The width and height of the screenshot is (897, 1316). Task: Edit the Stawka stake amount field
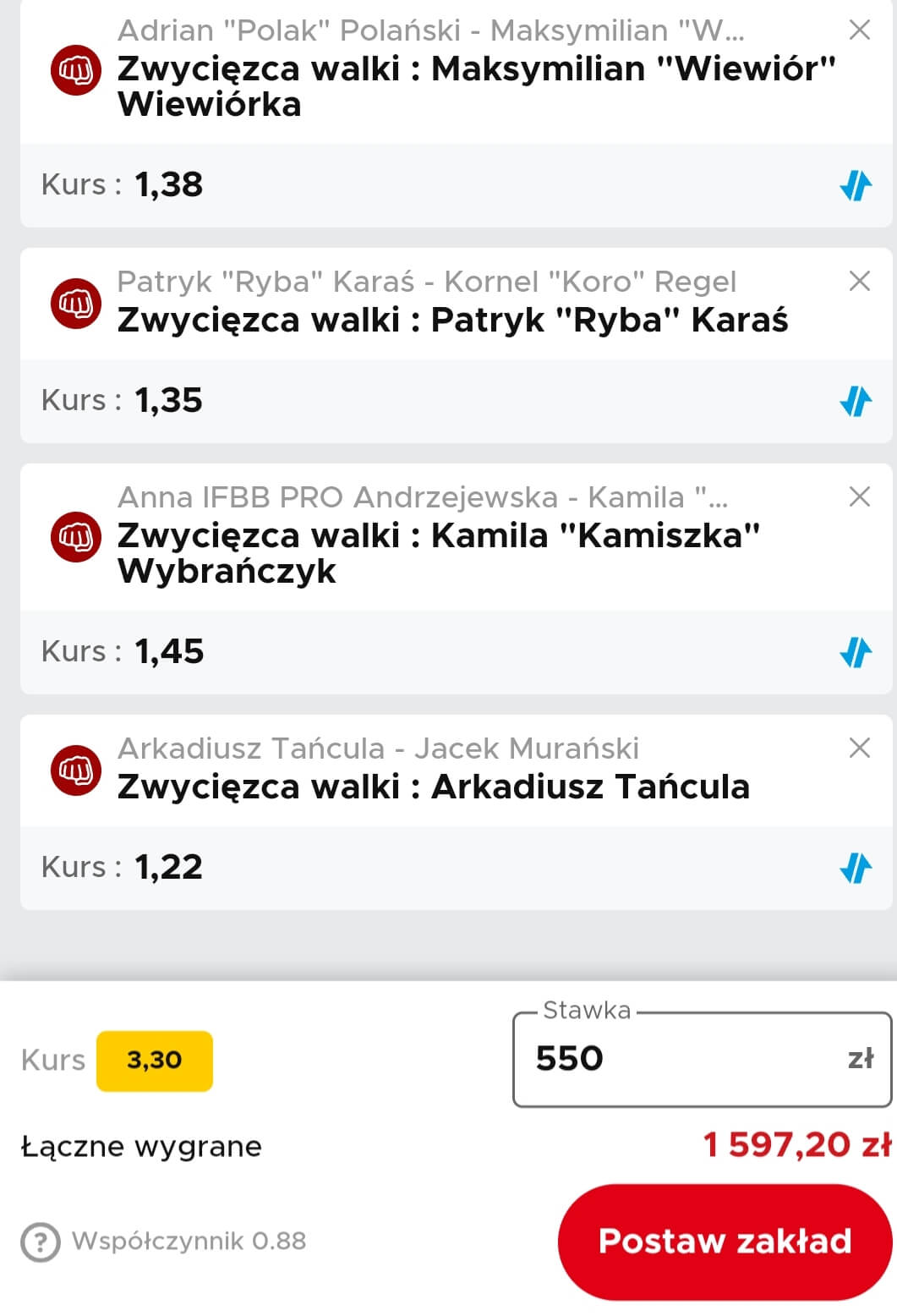tap(685, 1059)
